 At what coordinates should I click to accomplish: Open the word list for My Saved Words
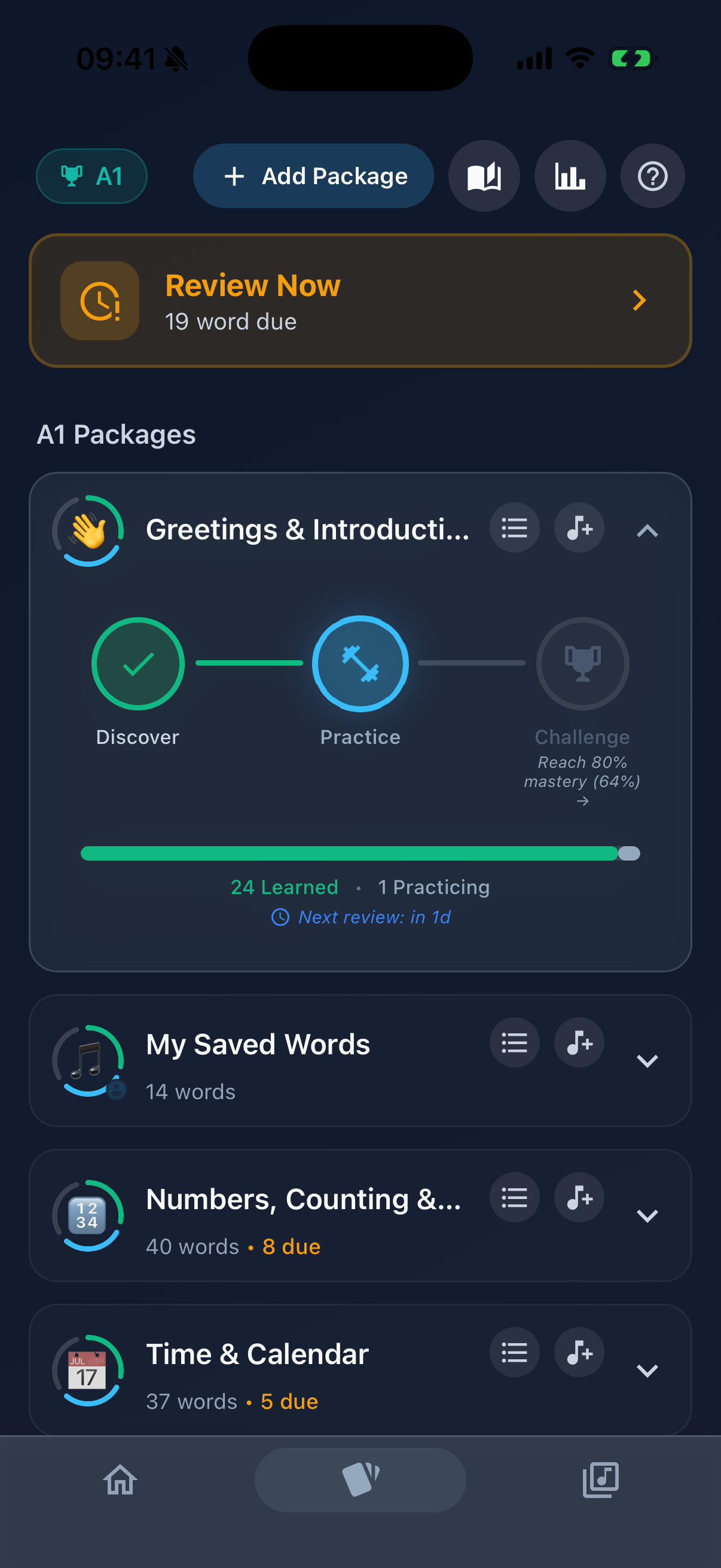click(x=514, y=1043)
